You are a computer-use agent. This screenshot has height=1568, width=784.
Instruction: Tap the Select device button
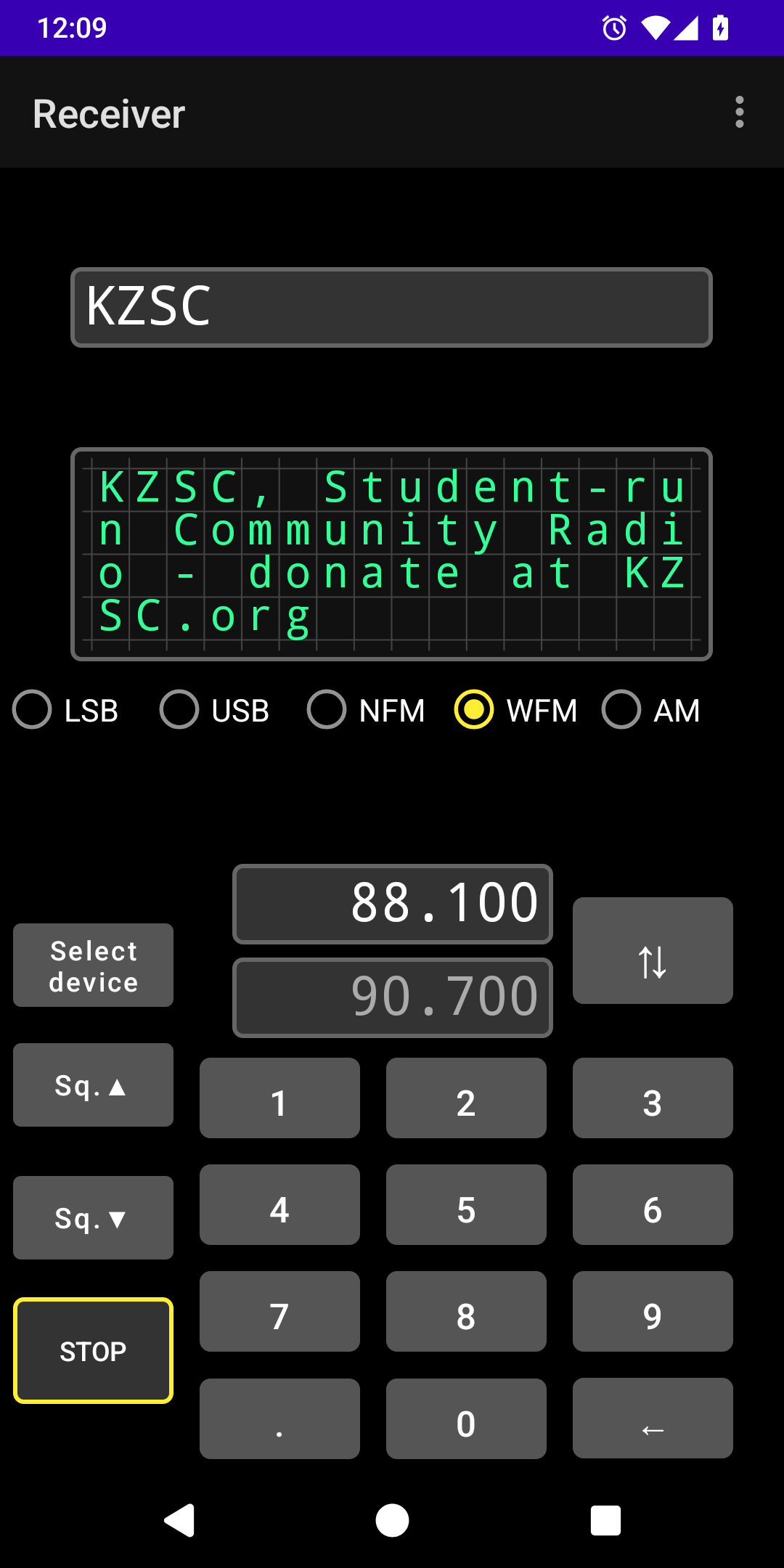pyautogui.click(x=93, y=965)
